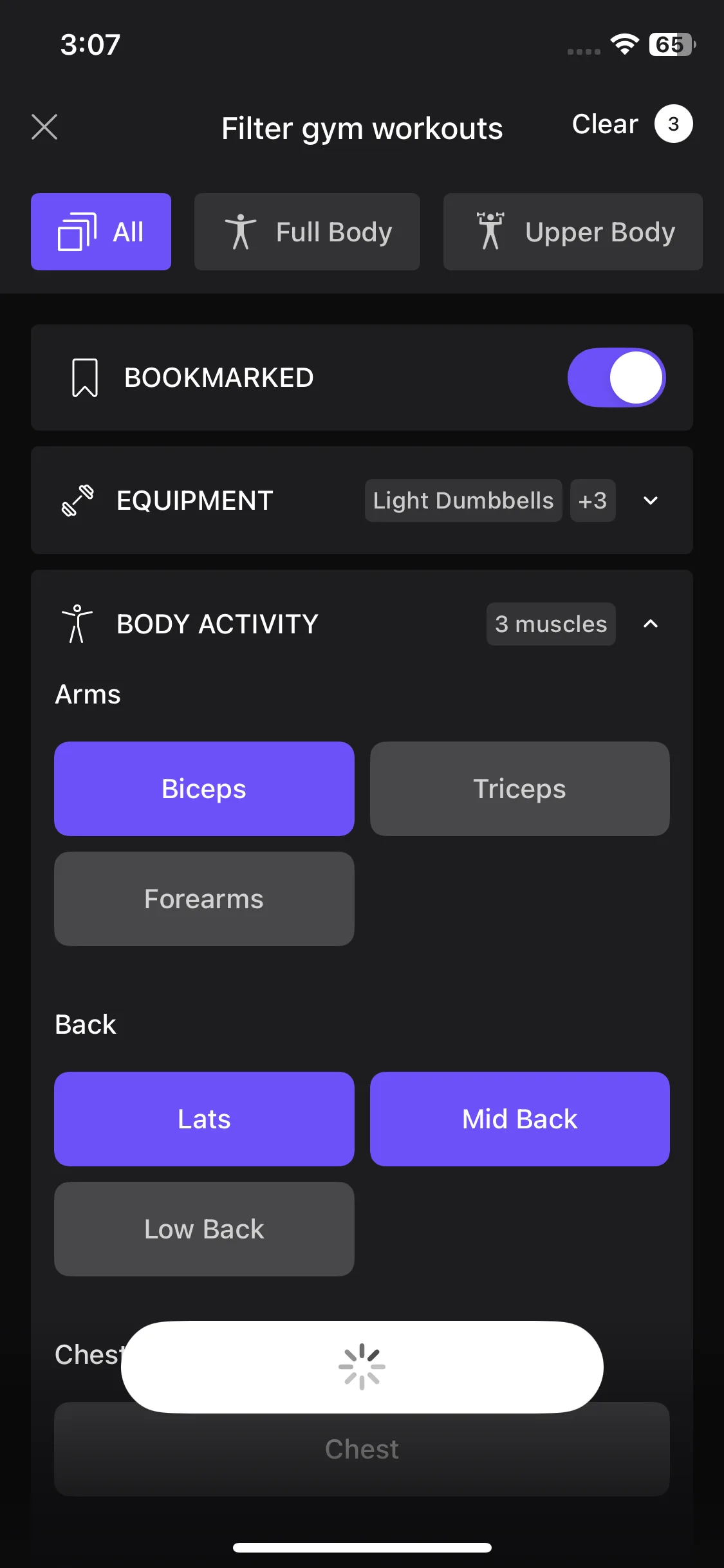Select the Chest muscle chip

[362, 1453]
